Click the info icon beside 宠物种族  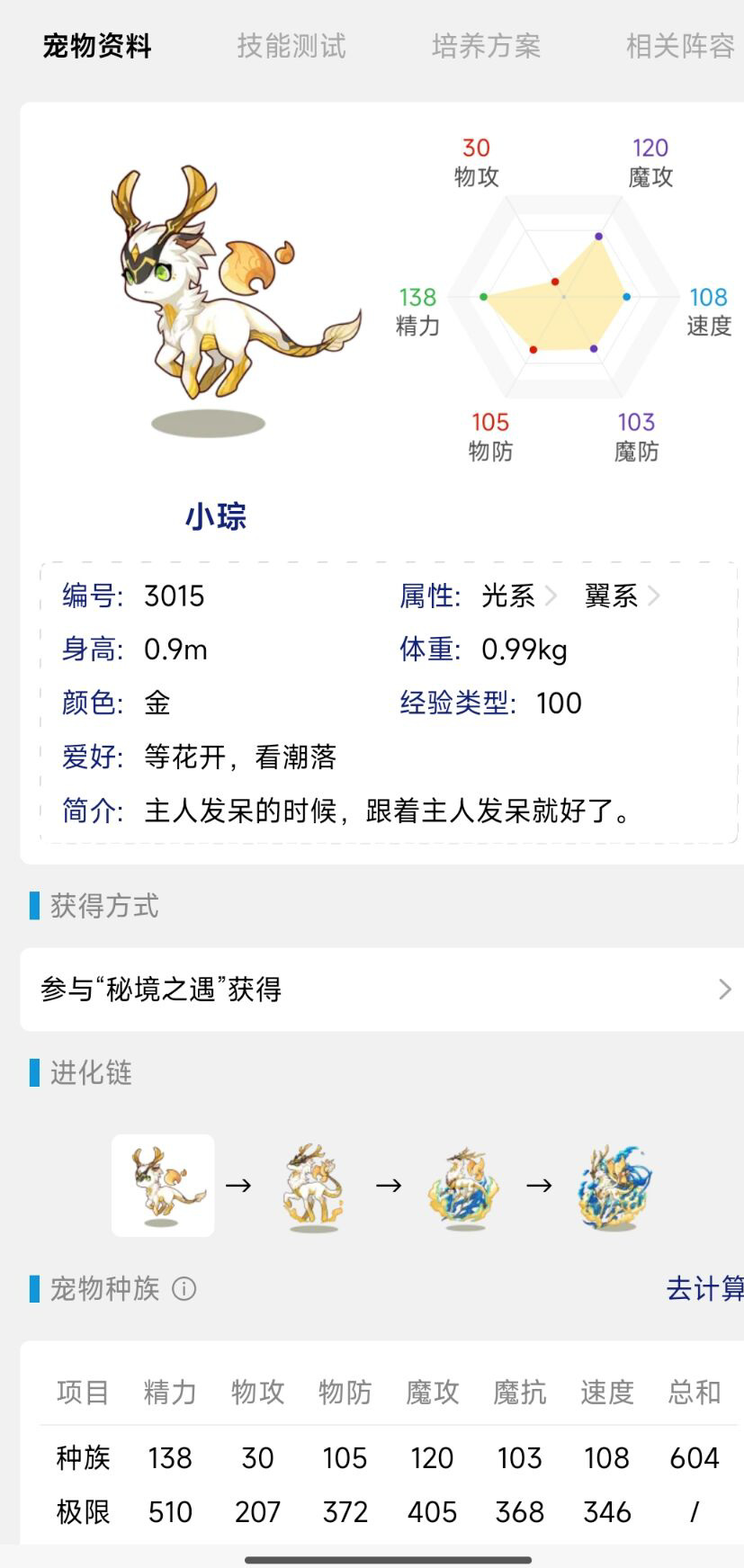pos(184,1289)
